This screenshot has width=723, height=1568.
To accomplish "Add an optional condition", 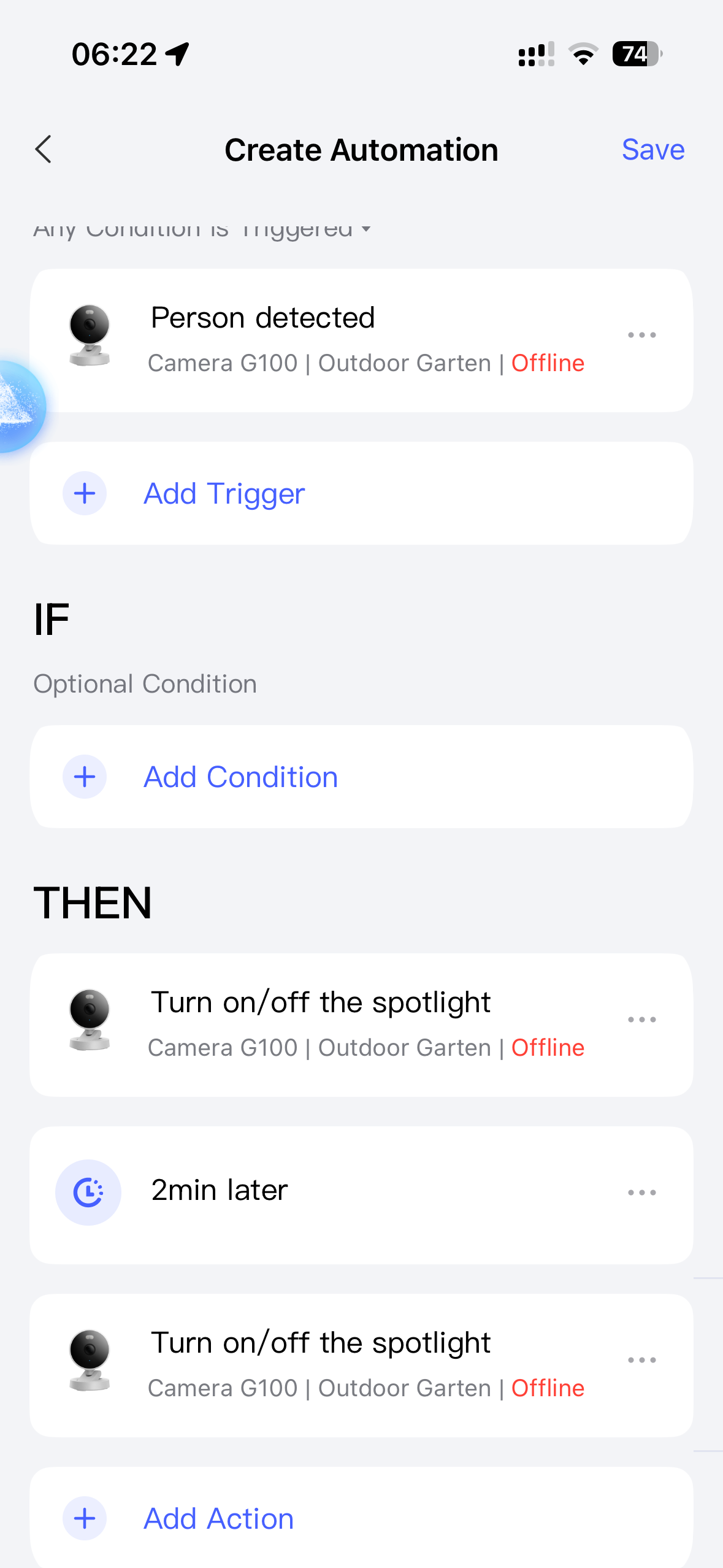I will click(240, 777).
